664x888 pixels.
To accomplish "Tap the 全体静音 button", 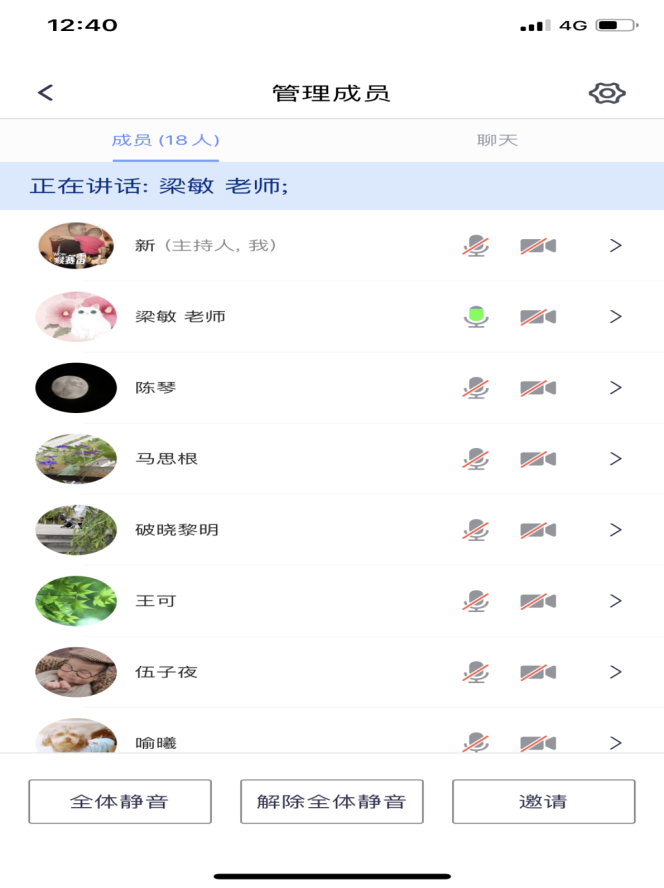I will [120, 801].
